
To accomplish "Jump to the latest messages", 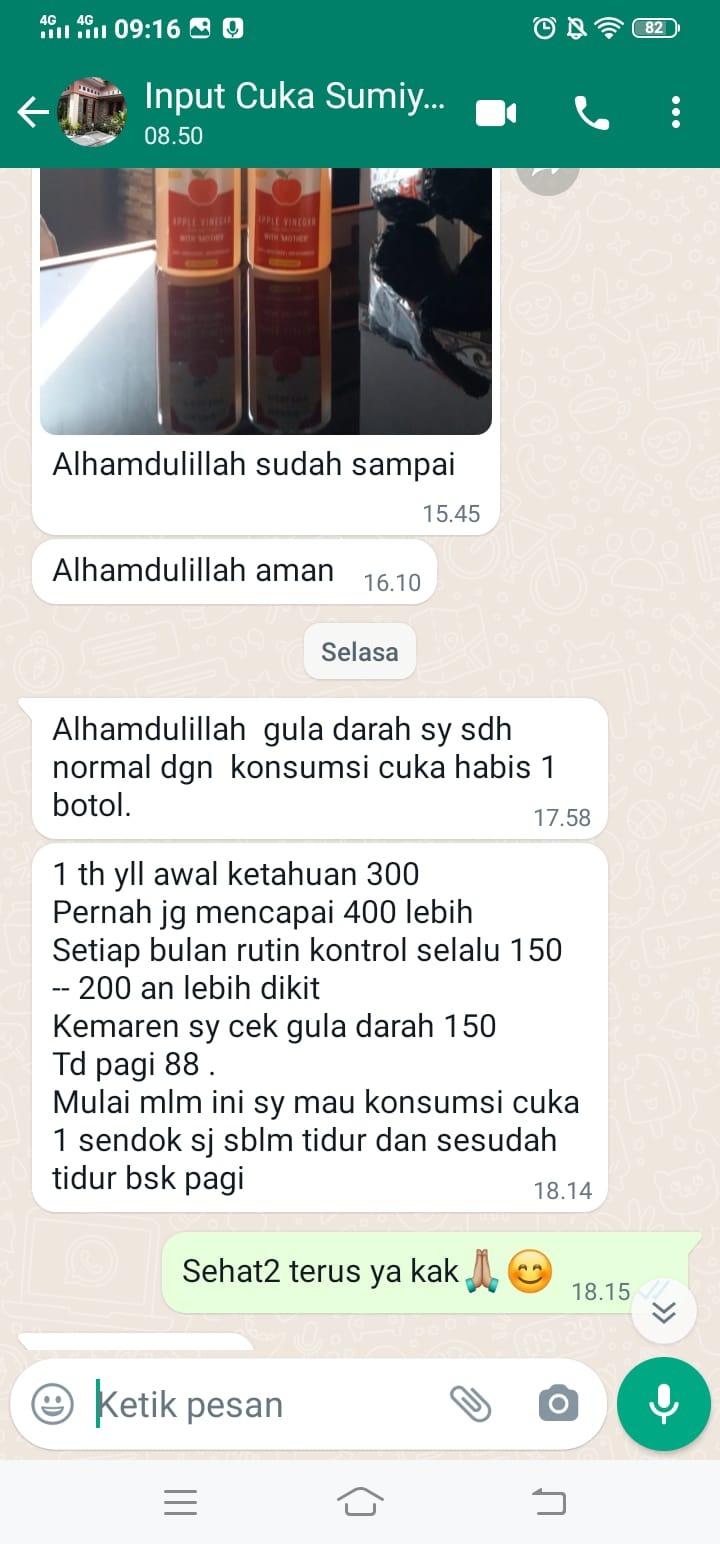I will (x=664, y=1311).
